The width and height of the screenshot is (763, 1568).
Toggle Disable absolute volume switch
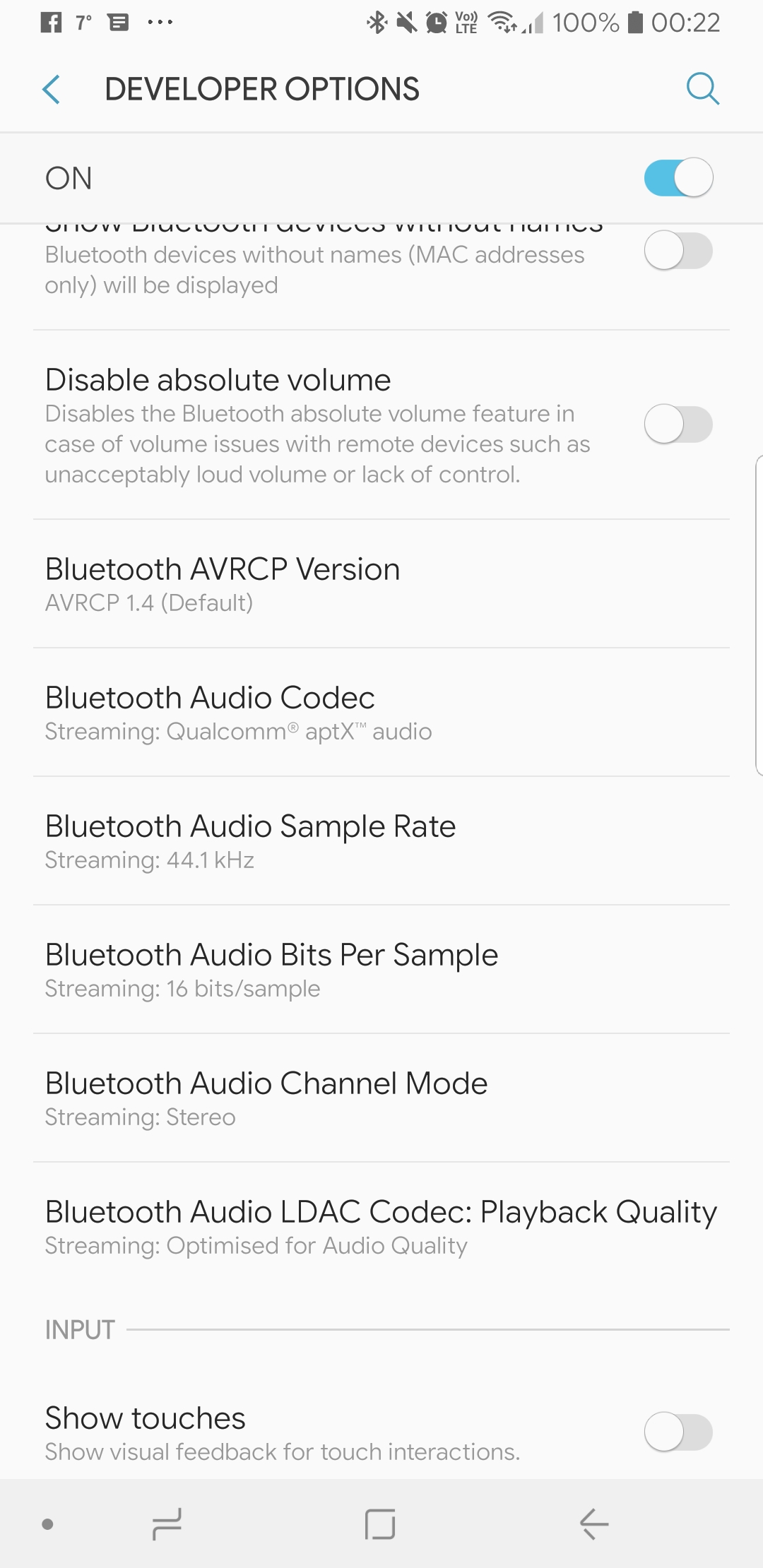click(x=678, y=424)
